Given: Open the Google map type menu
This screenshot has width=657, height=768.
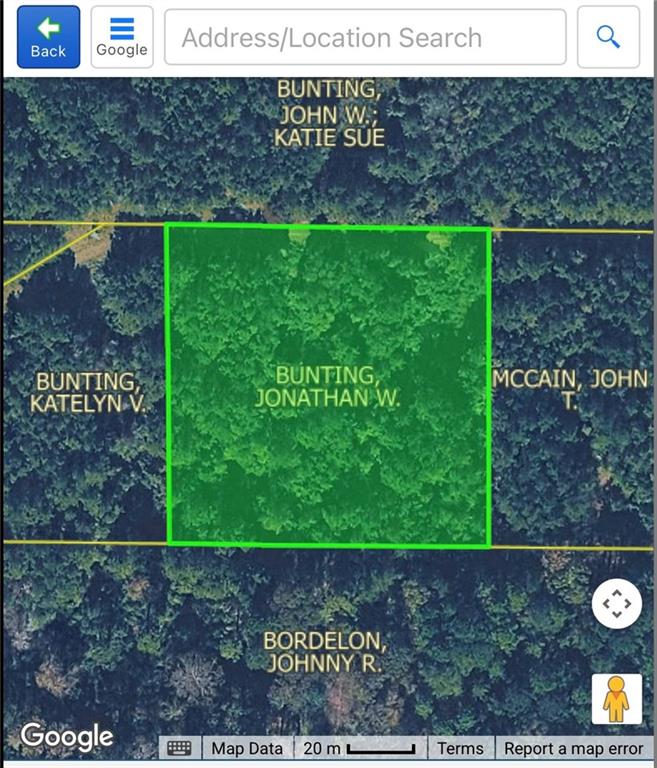Looking at the screenshot, I should pos(122,37).
